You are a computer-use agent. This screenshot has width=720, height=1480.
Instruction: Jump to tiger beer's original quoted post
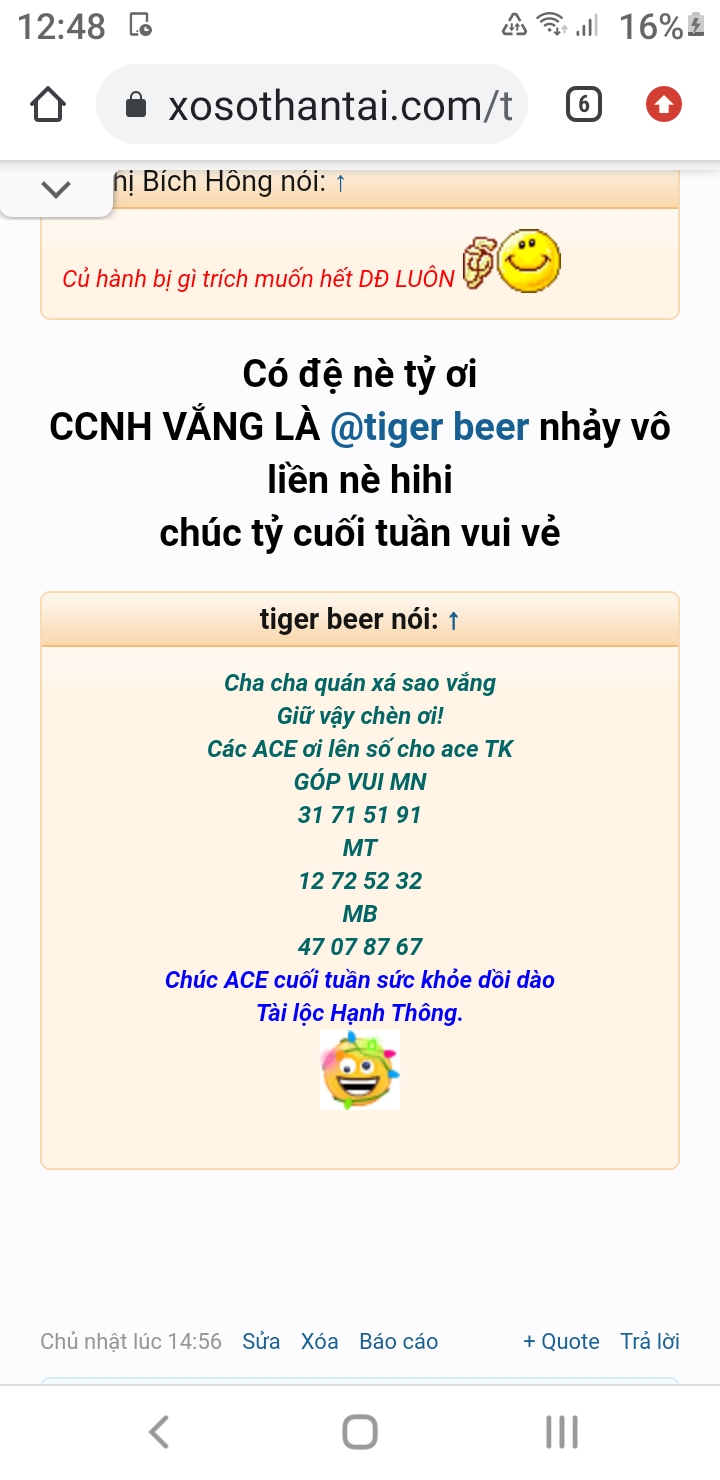[x=453, y=620]
